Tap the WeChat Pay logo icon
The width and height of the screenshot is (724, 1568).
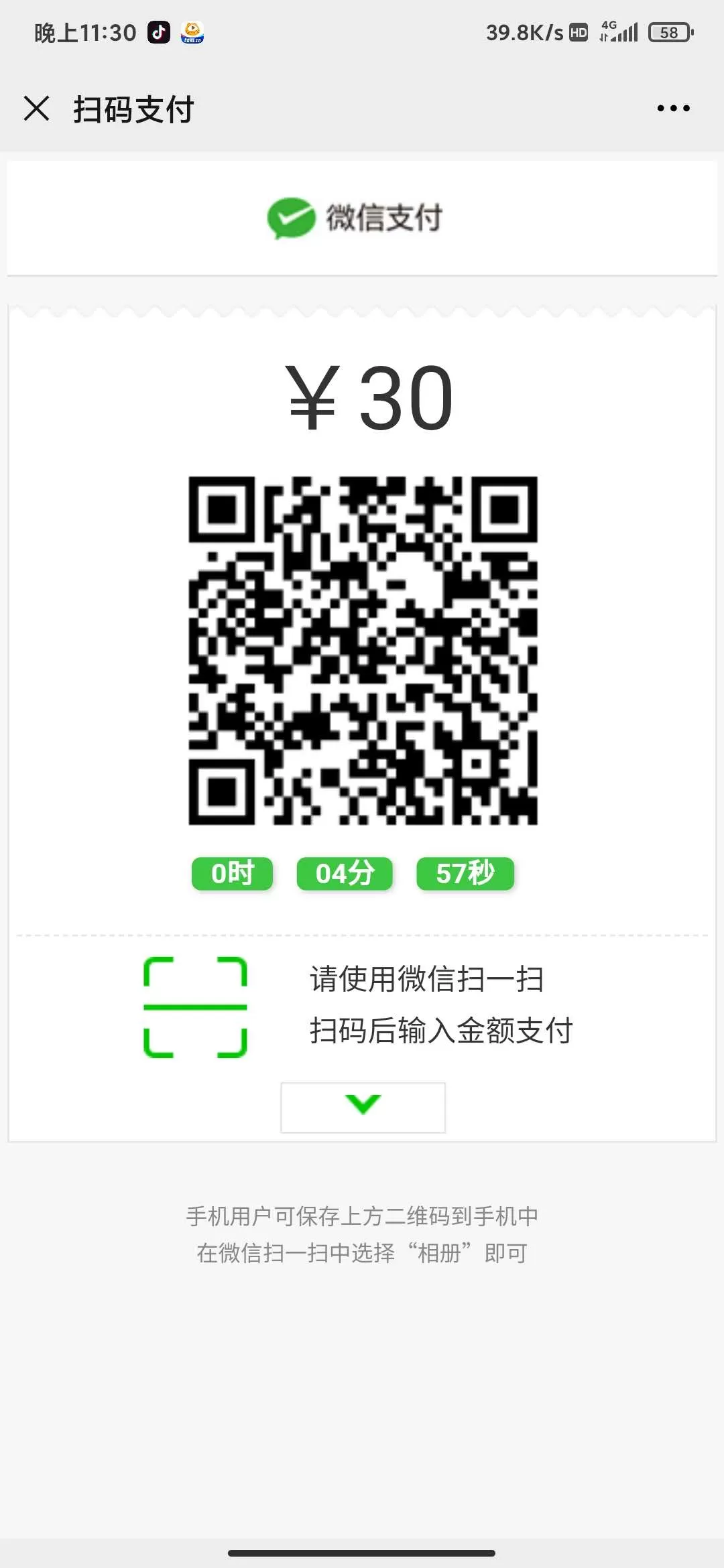pos(292,217)
